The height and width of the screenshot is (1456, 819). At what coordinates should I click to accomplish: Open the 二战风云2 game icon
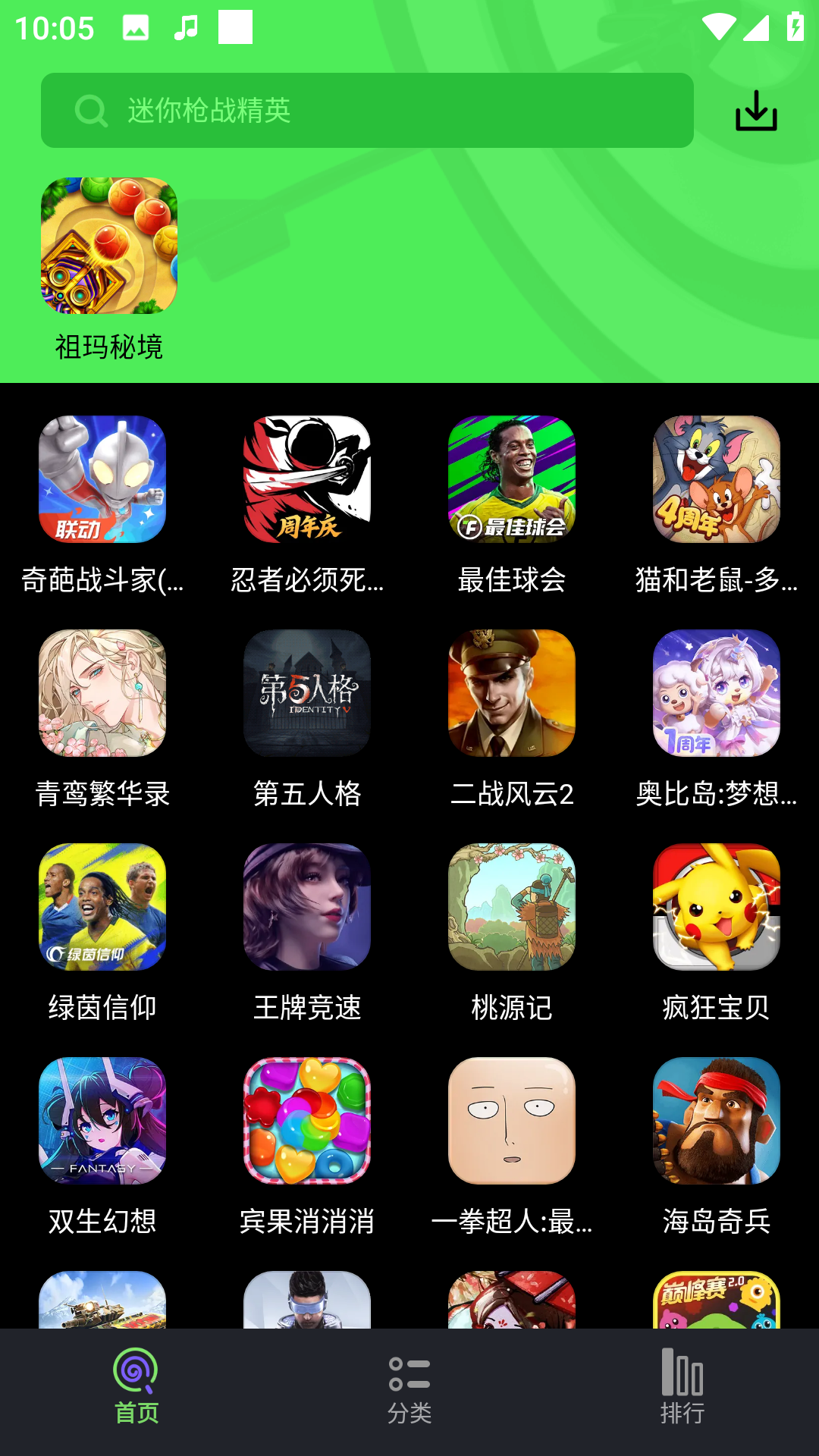[512, 692]
